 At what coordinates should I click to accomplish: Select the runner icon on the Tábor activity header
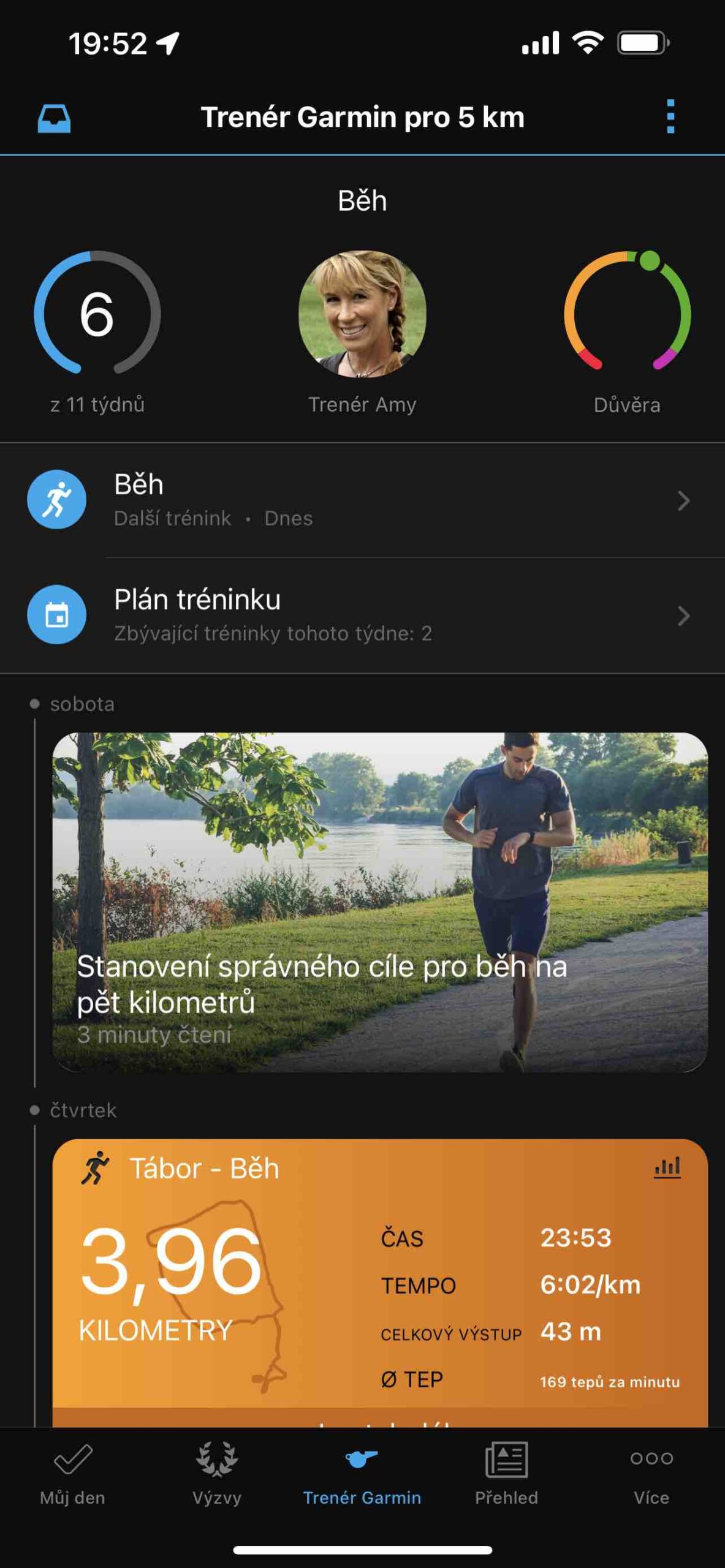[96, 1167]
